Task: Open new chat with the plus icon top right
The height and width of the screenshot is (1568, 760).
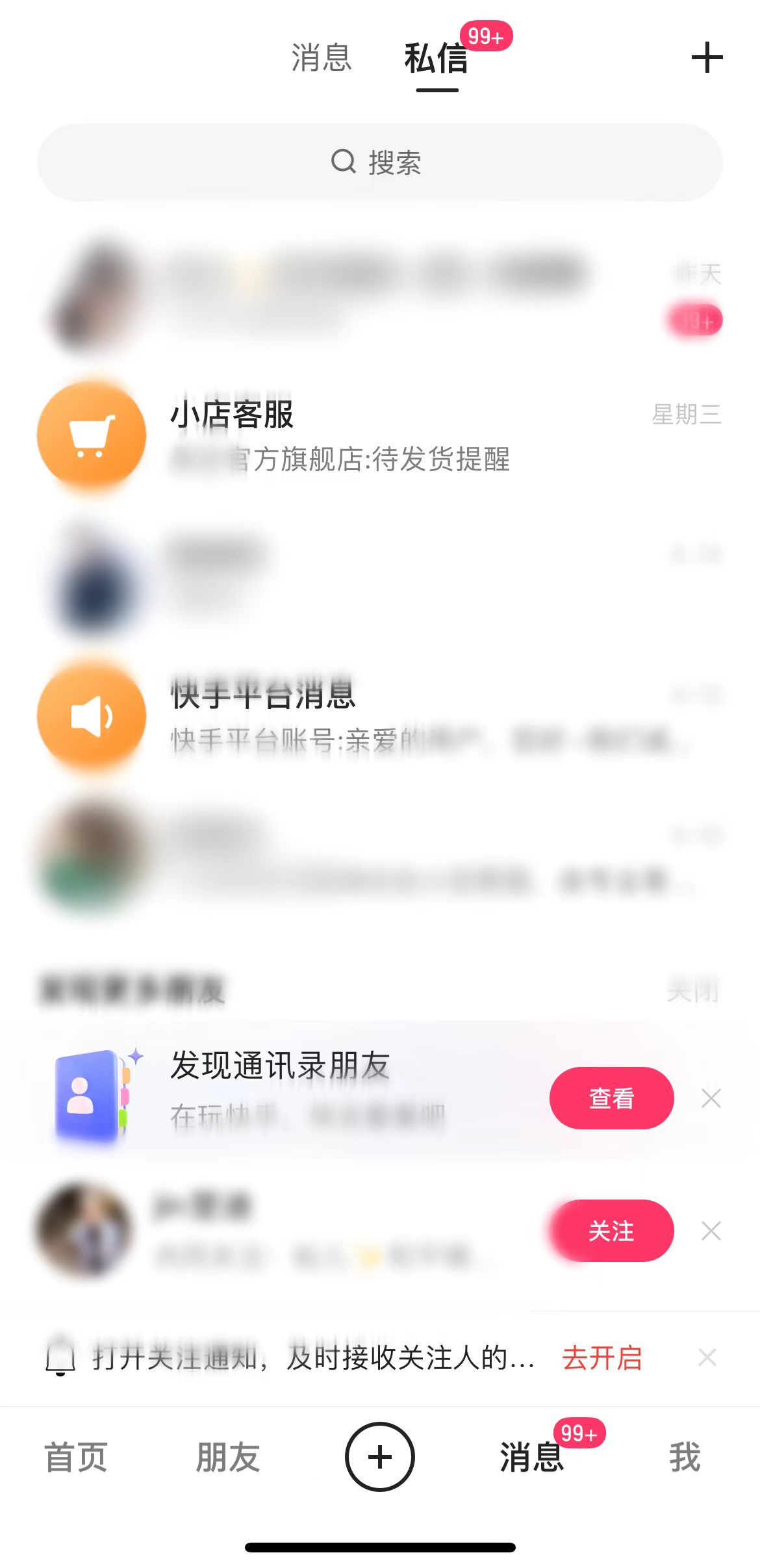Action: pyautogui.click(x=706, y=58)
